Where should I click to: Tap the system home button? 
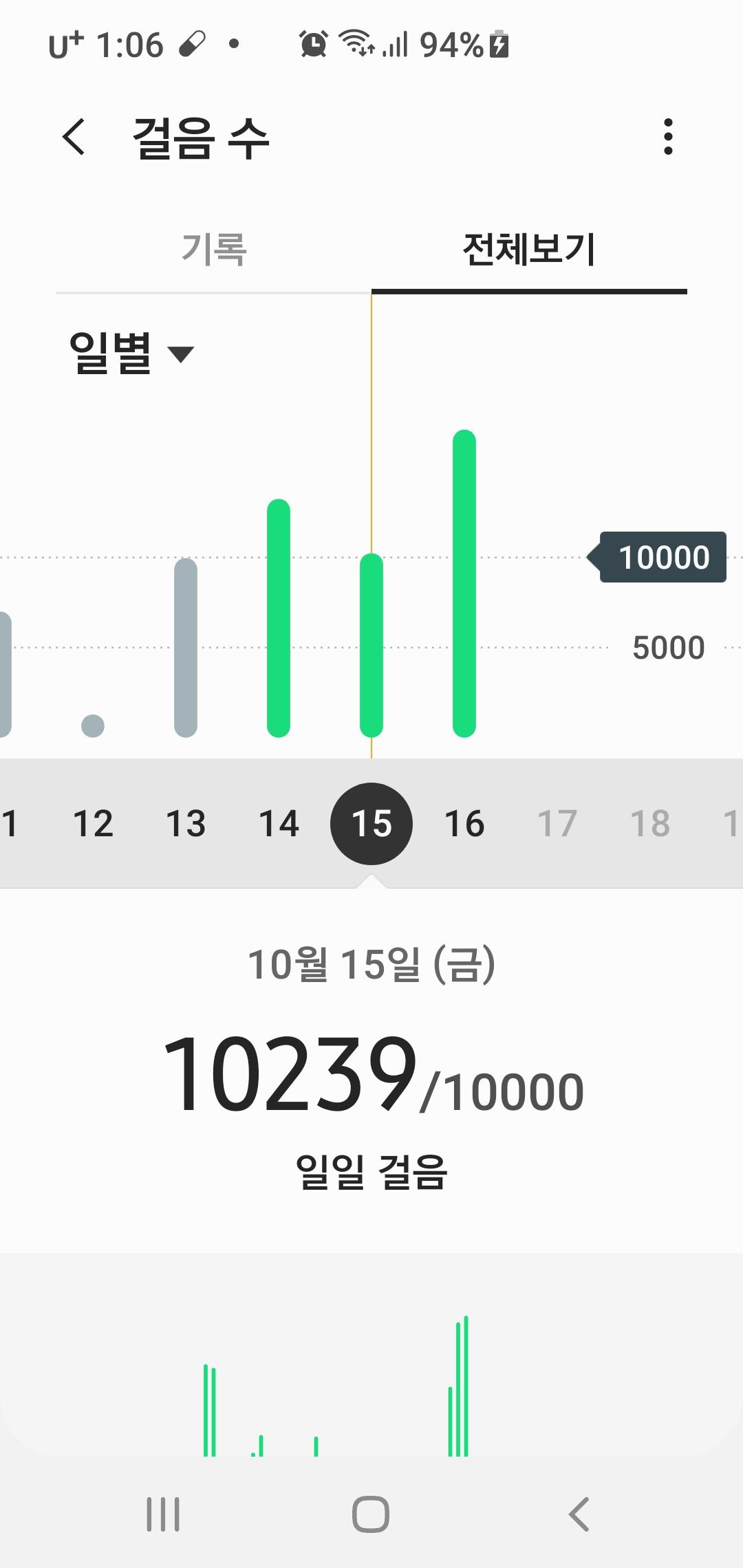click(x=371, y=1514)
